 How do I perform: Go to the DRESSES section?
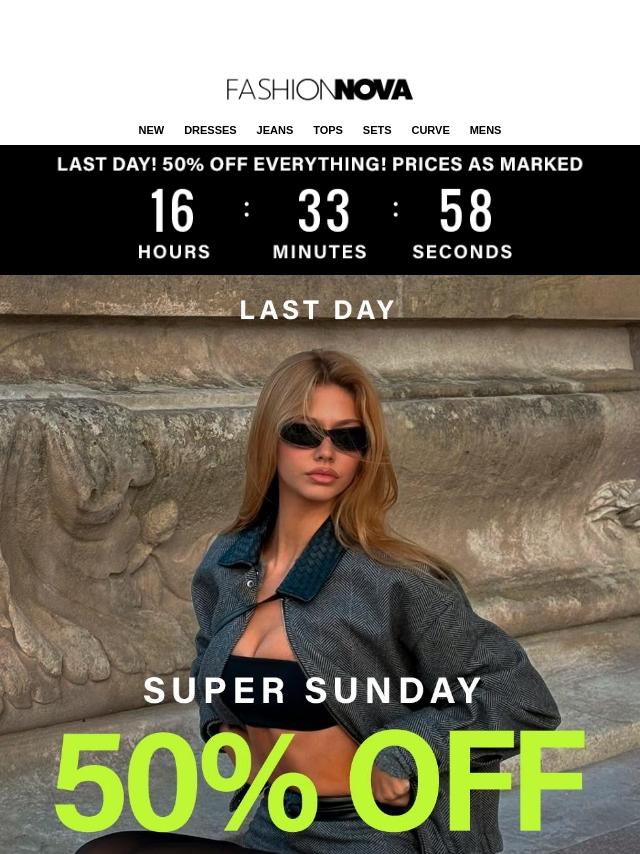pyautogui.click(x=210, y=130)
